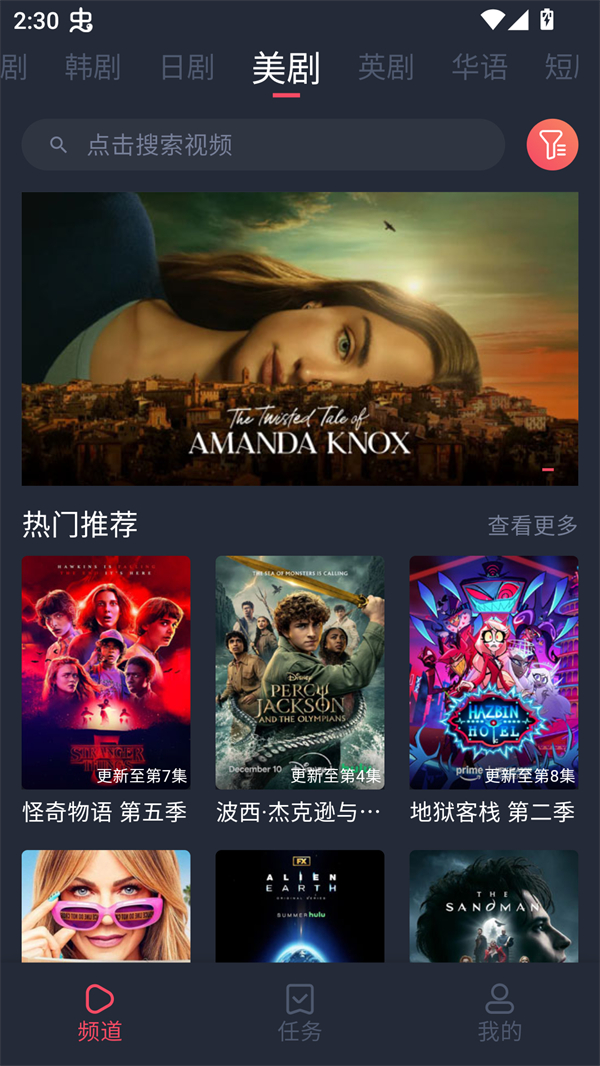The width and height of the screenshot is (600, 1066).
Task: Switch to the 韩剧 tab
Action: point(92,67)
